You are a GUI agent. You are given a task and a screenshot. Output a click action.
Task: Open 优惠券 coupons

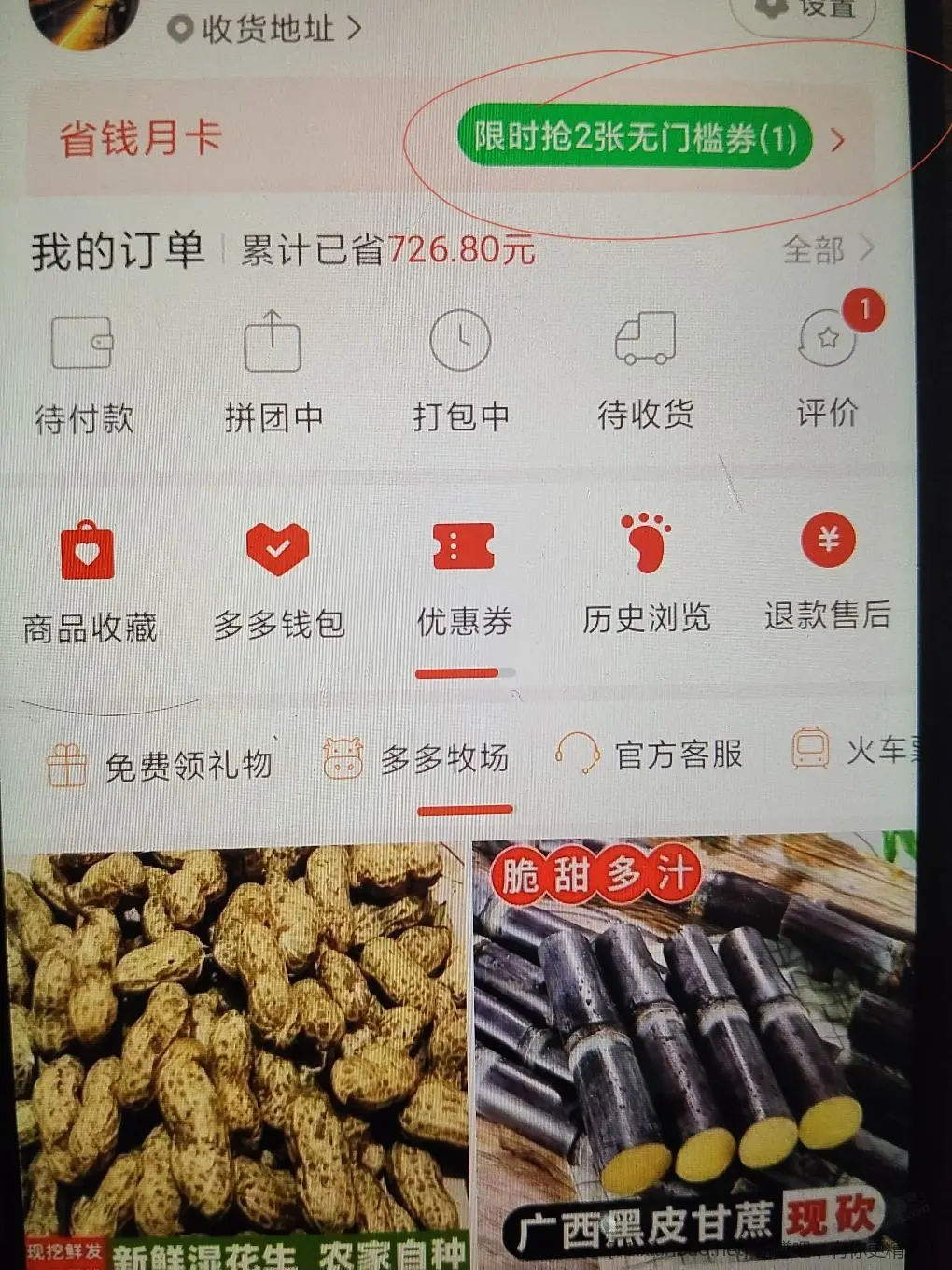[464, 580]
